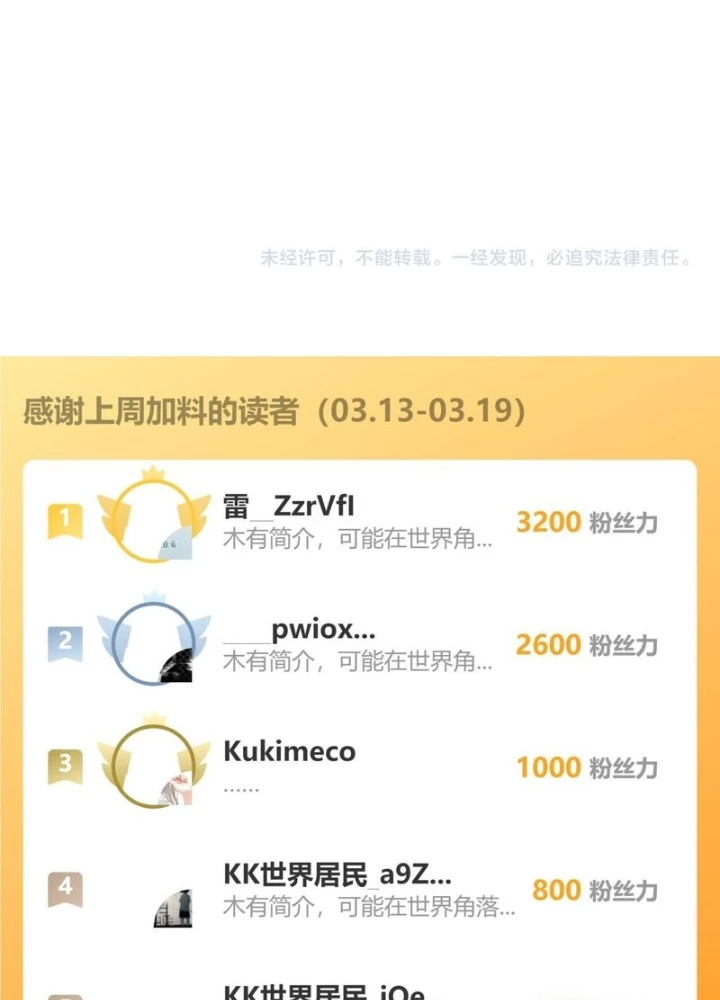Open the second-ranked reader ____pwiox...
Viewport: 720px width, 1000px height.
298,631
